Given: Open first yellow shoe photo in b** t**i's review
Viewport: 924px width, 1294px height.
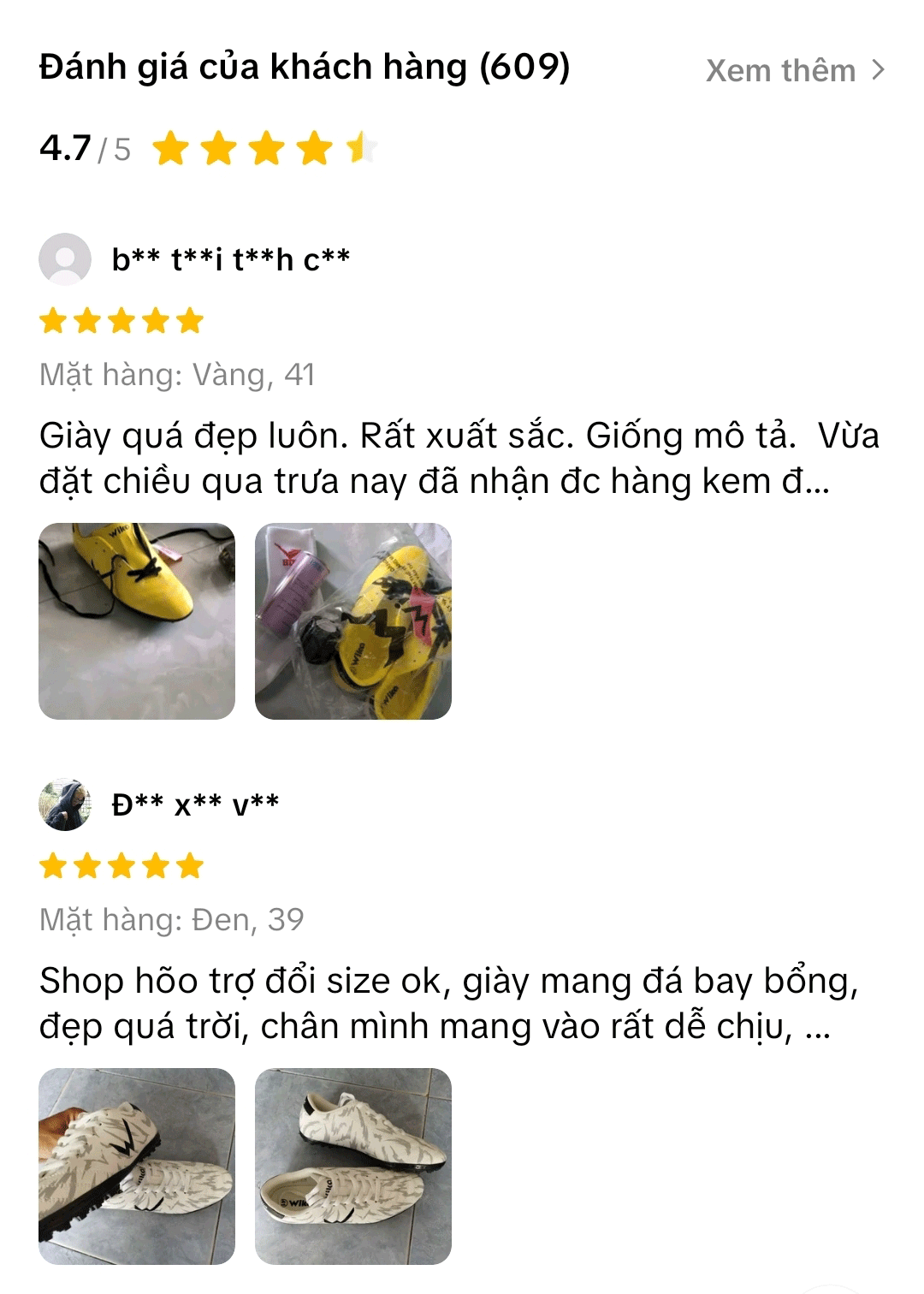Looking at the screenshot, I should coord(137,620).
